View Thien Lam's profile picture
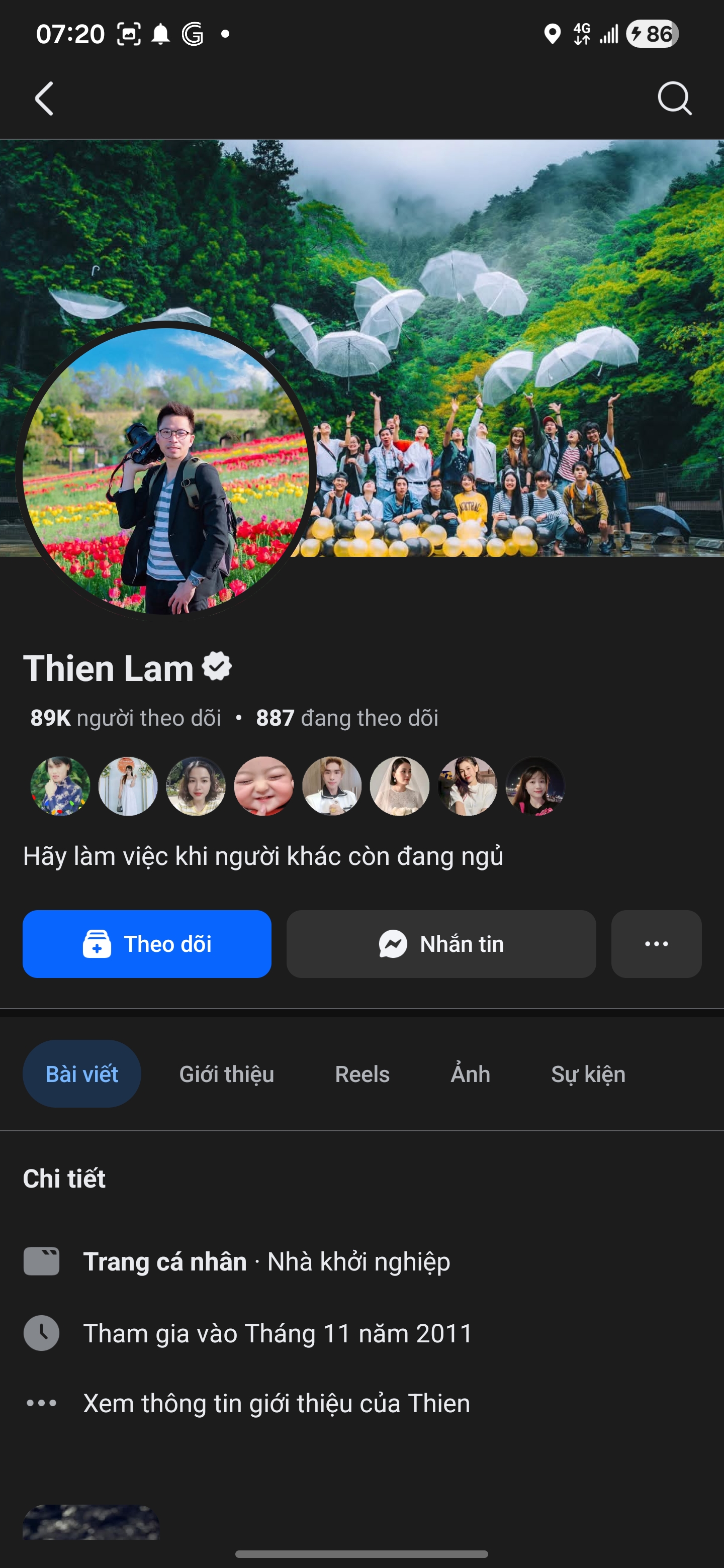 point(164,470)
